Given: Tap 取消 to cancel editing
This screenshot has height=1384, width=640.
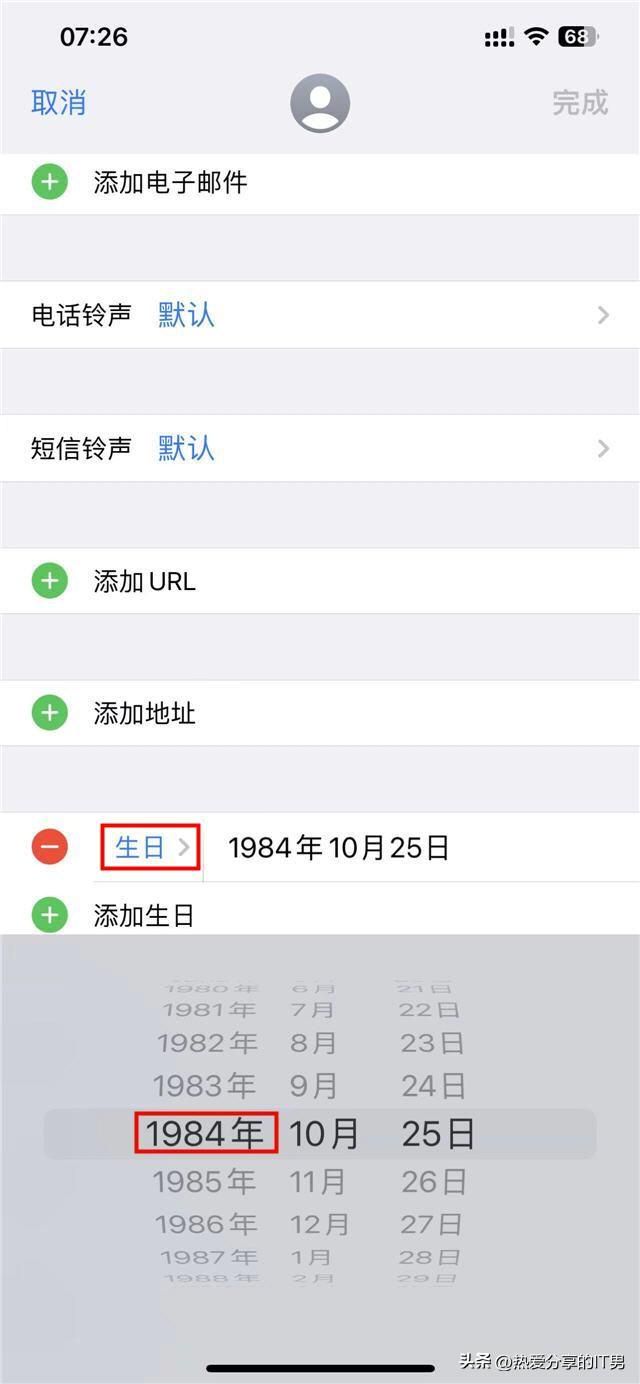Looking at the screenshot, I should (59, 103).
